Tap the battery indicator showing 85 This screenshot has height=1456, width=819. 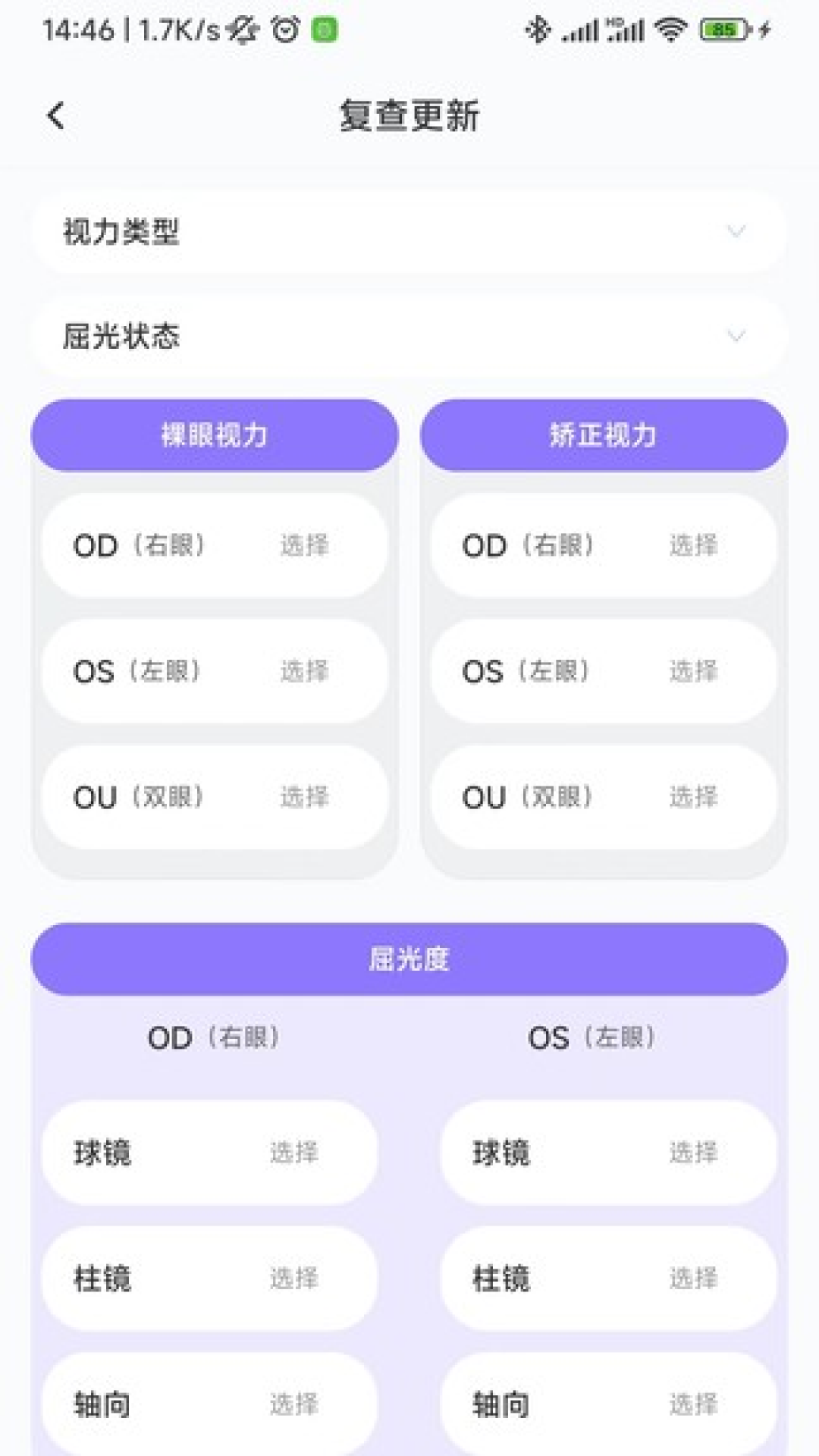(726, 31)
